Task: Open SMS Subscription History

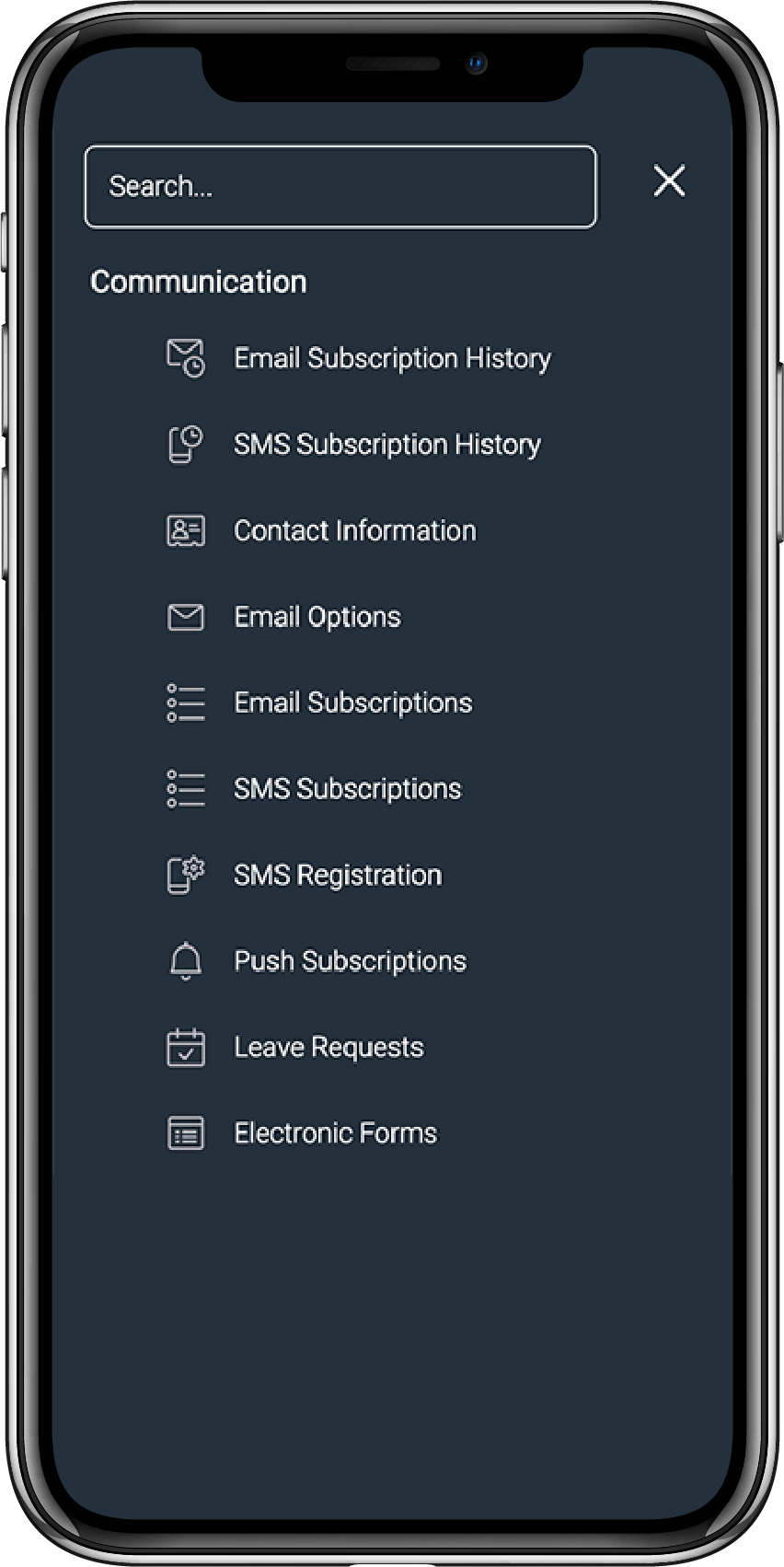Action: pos(353,445)
